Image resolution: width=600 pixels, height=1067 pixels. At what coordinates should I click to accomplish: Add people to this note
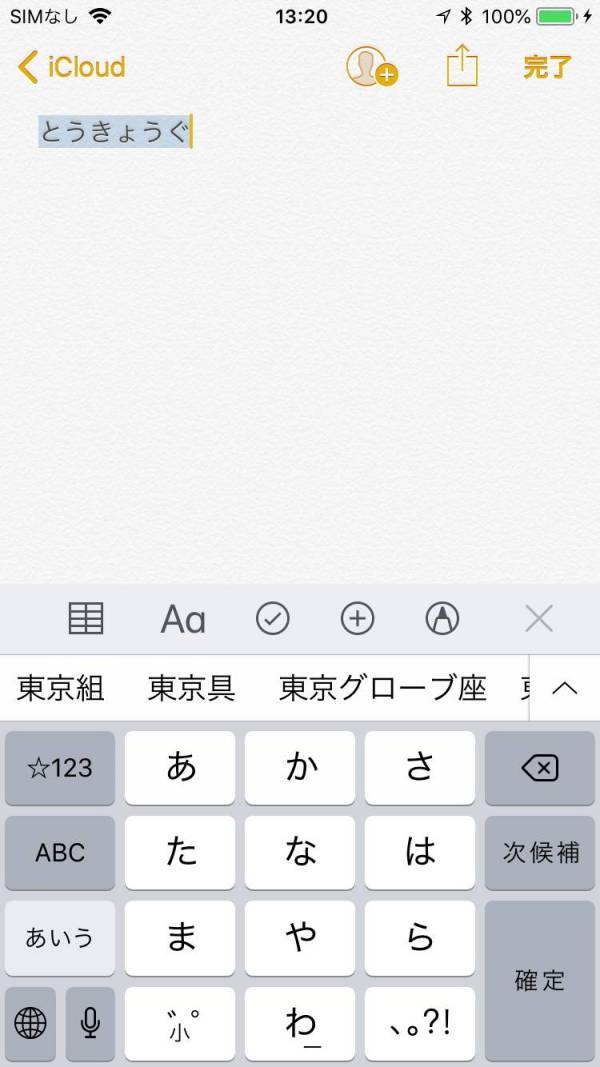(x=371, y=67)
